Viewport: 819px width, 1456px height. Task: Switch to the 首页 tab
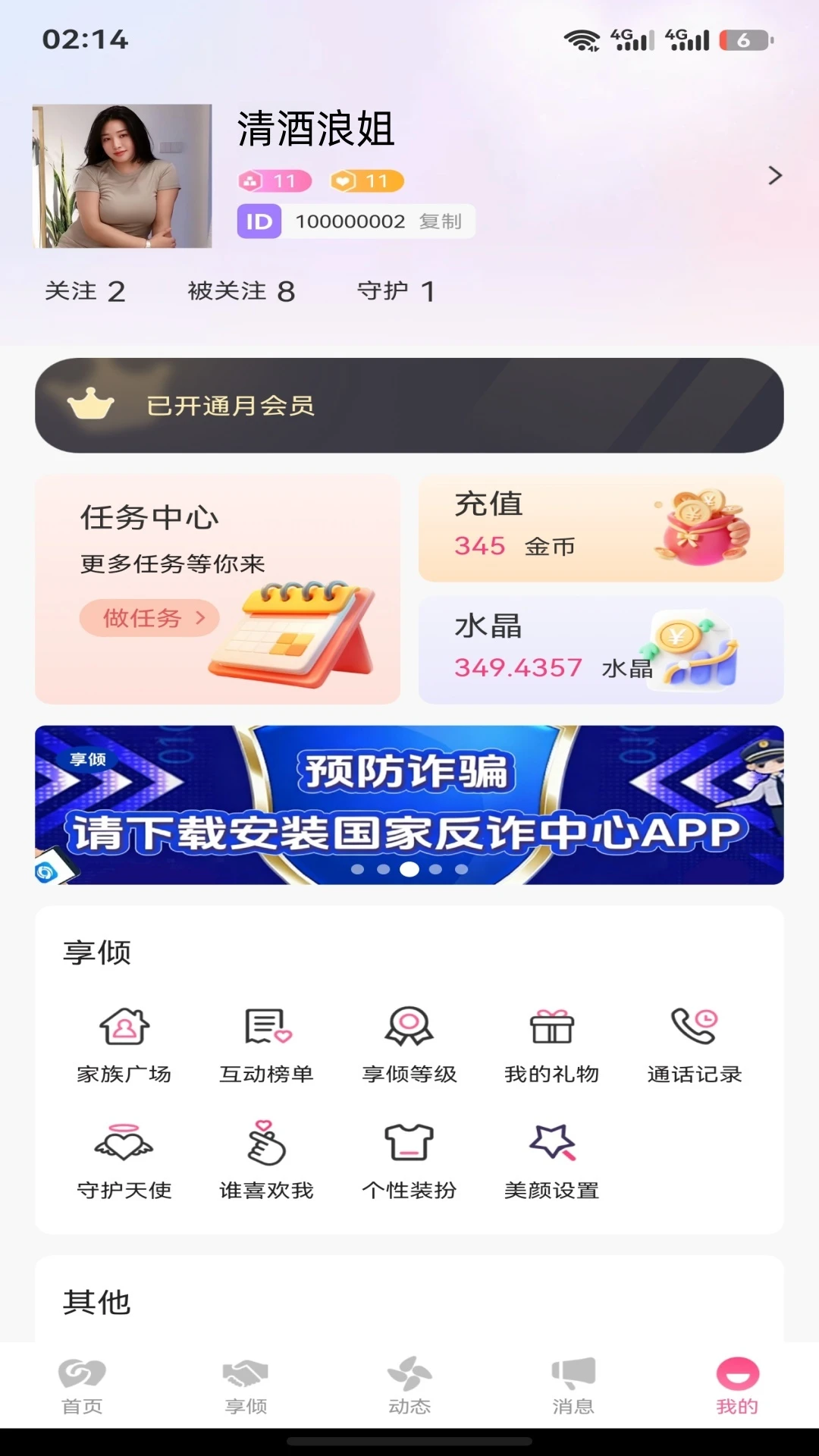pyautogui.click(x=82, y=1386)
